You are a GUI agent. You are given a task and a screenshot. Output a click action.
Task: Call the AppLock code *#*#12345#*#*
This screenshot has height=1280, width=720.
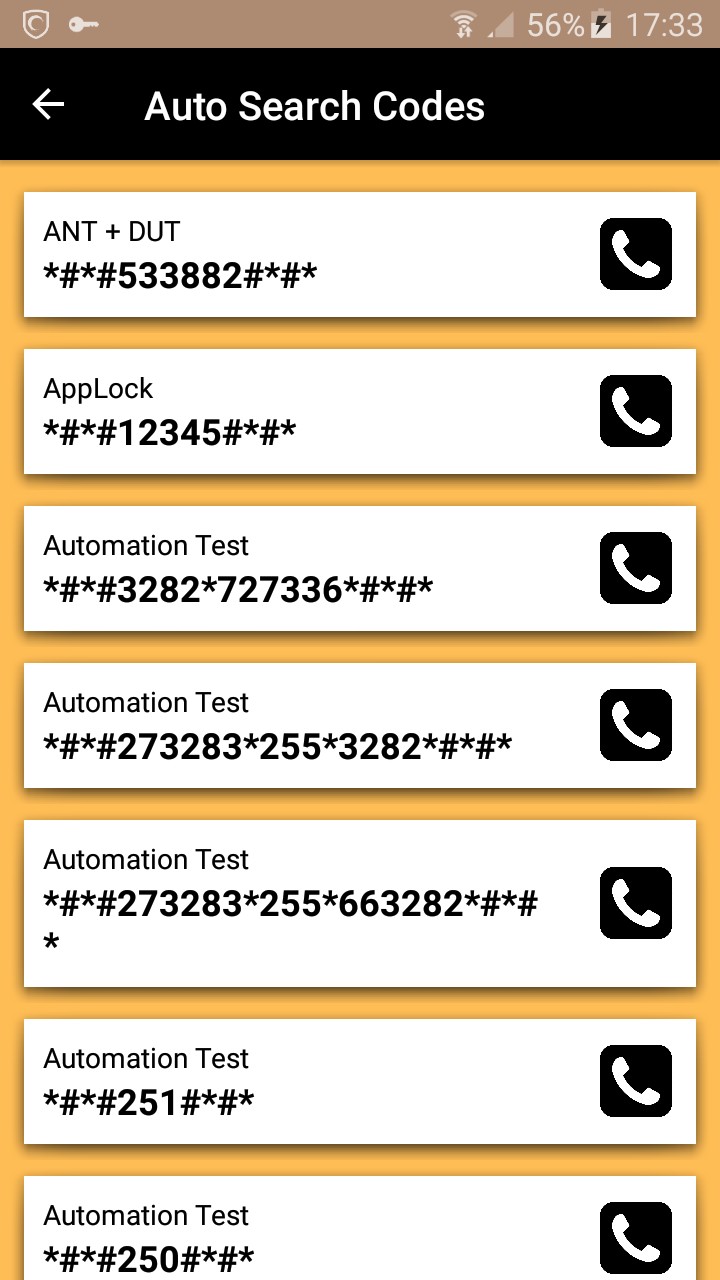click(635, 411)
